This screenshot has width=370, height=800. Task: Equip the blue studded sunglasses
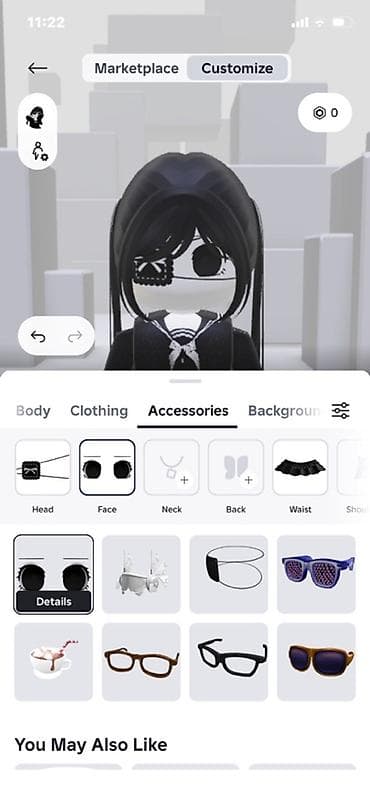click(316, 574)
